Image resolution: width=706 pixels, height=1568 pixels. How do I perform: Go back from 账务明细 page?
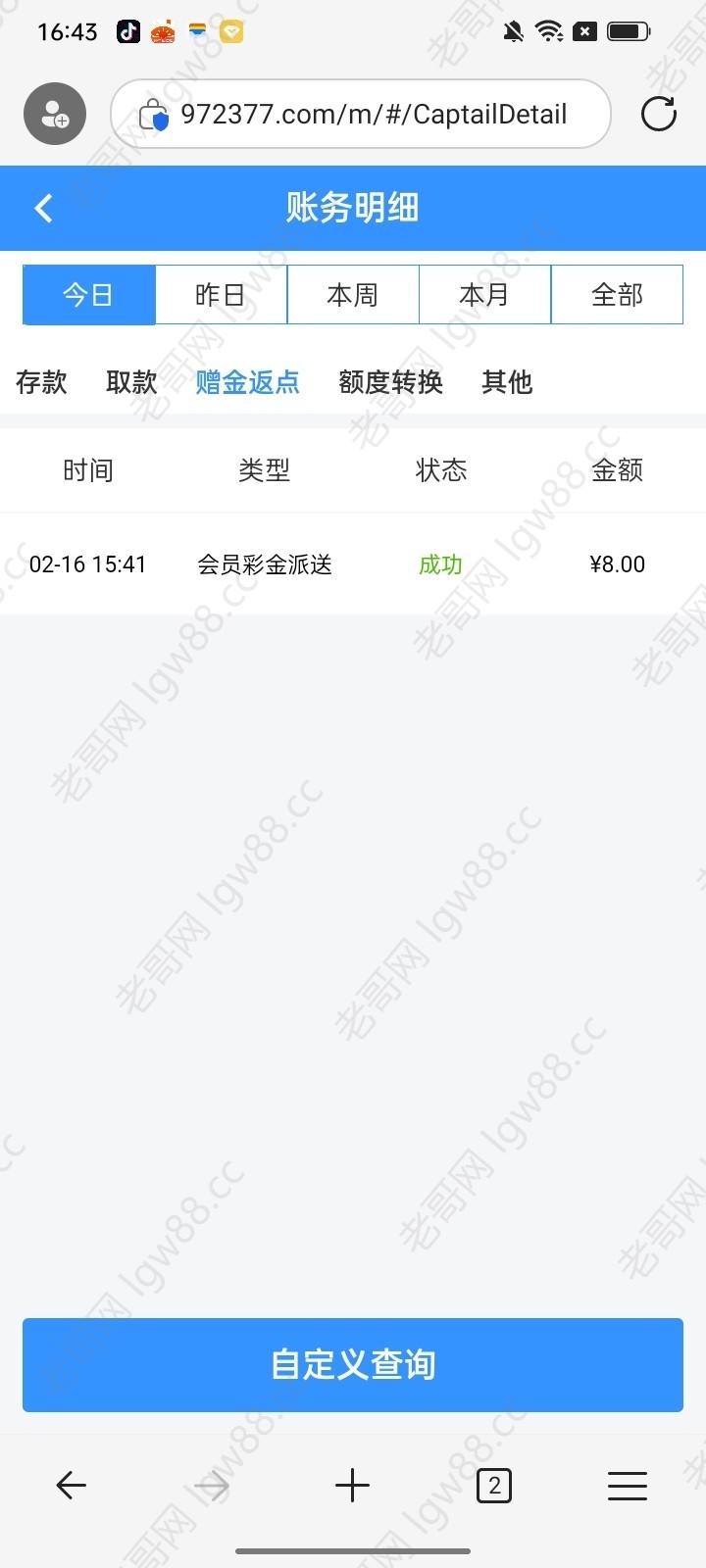point(43,208)
